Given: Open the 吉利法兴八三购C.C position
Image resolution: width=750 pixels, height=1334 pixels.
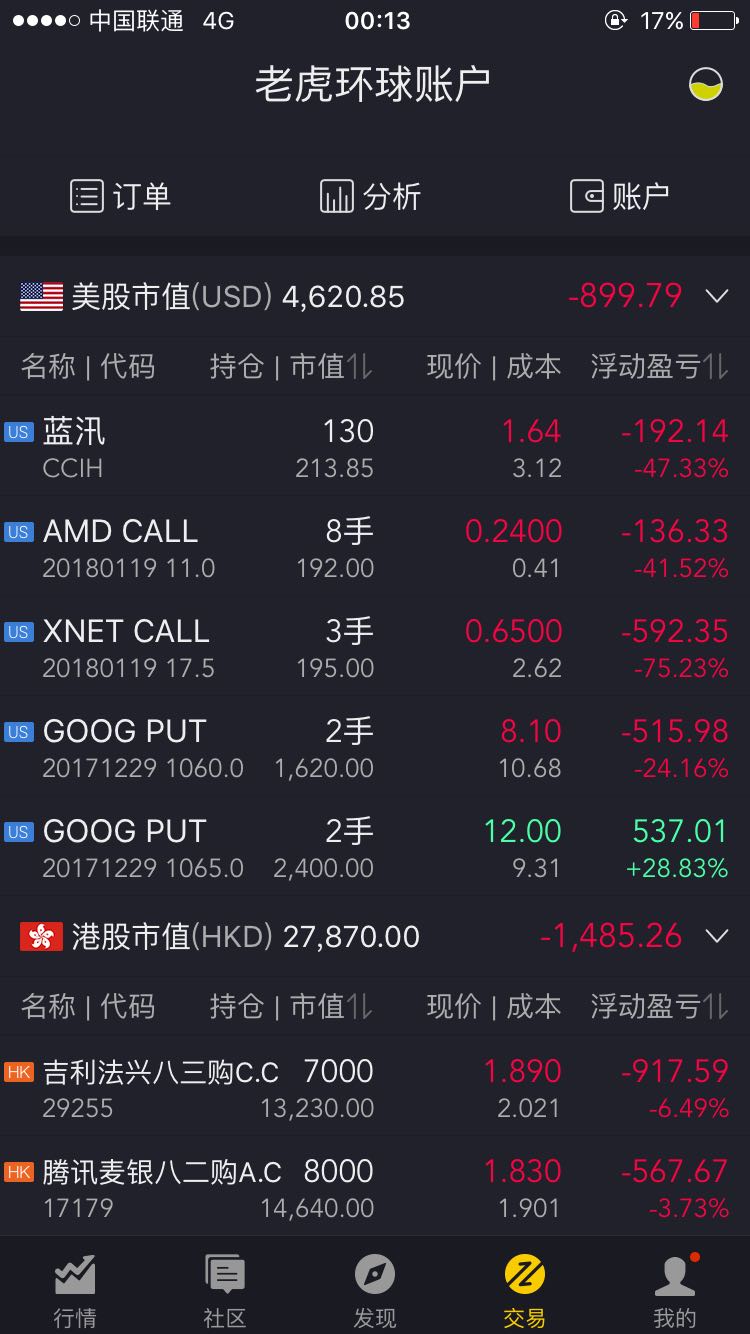Looking at the screenshot, I should pos(375,1088).
